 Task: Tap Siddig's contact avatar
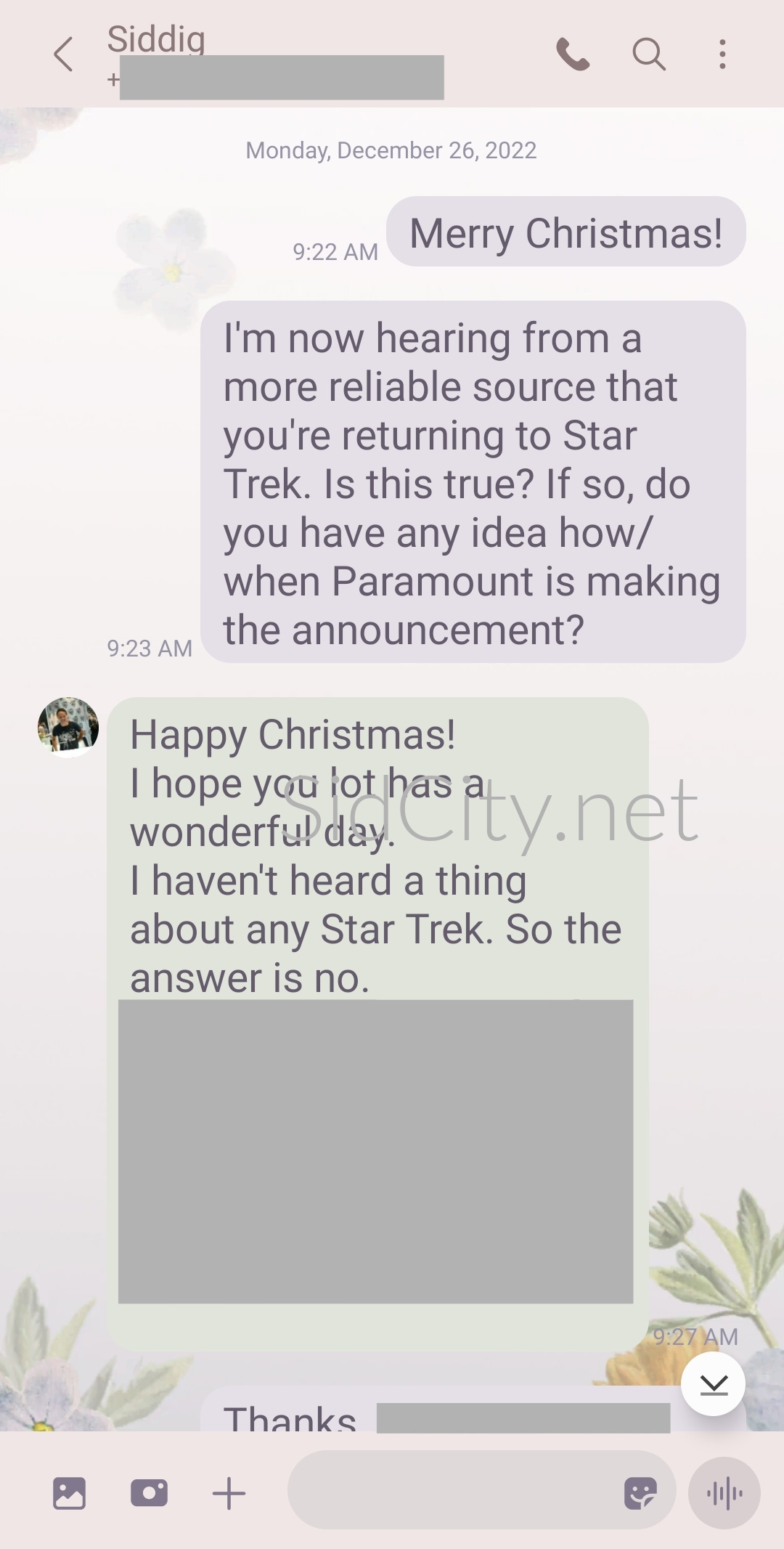(x=68, y=727)
